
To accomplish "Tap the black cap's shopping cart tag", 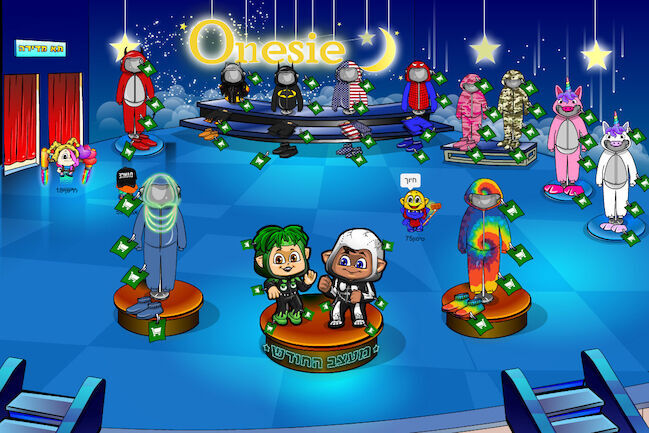I will 129,205.
